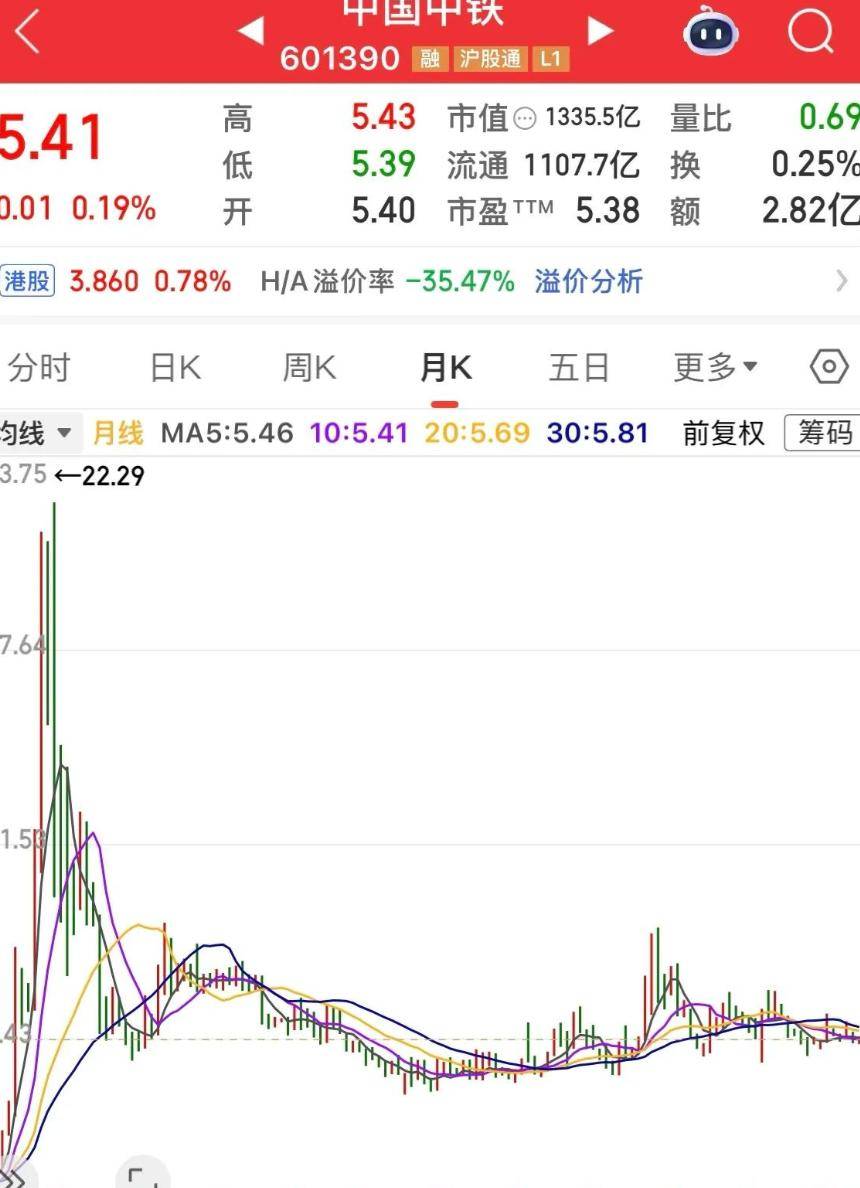Select the 月K chart tab
This screenshot has height=1188, width=860.
(x=445, y=368)
